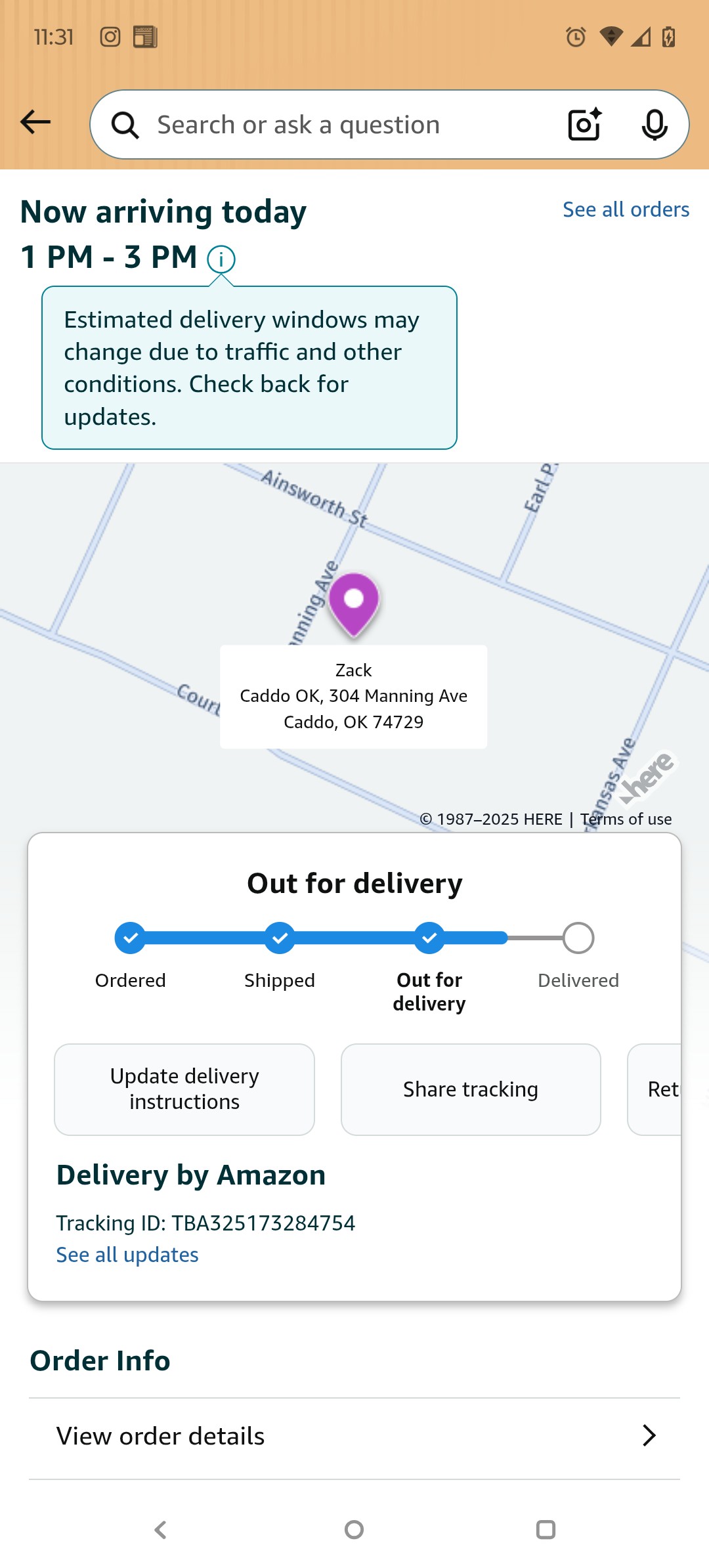The height and width of the screenshot is (1568, 709).
Task: View See all updates link
Action: pos(127,1255)
